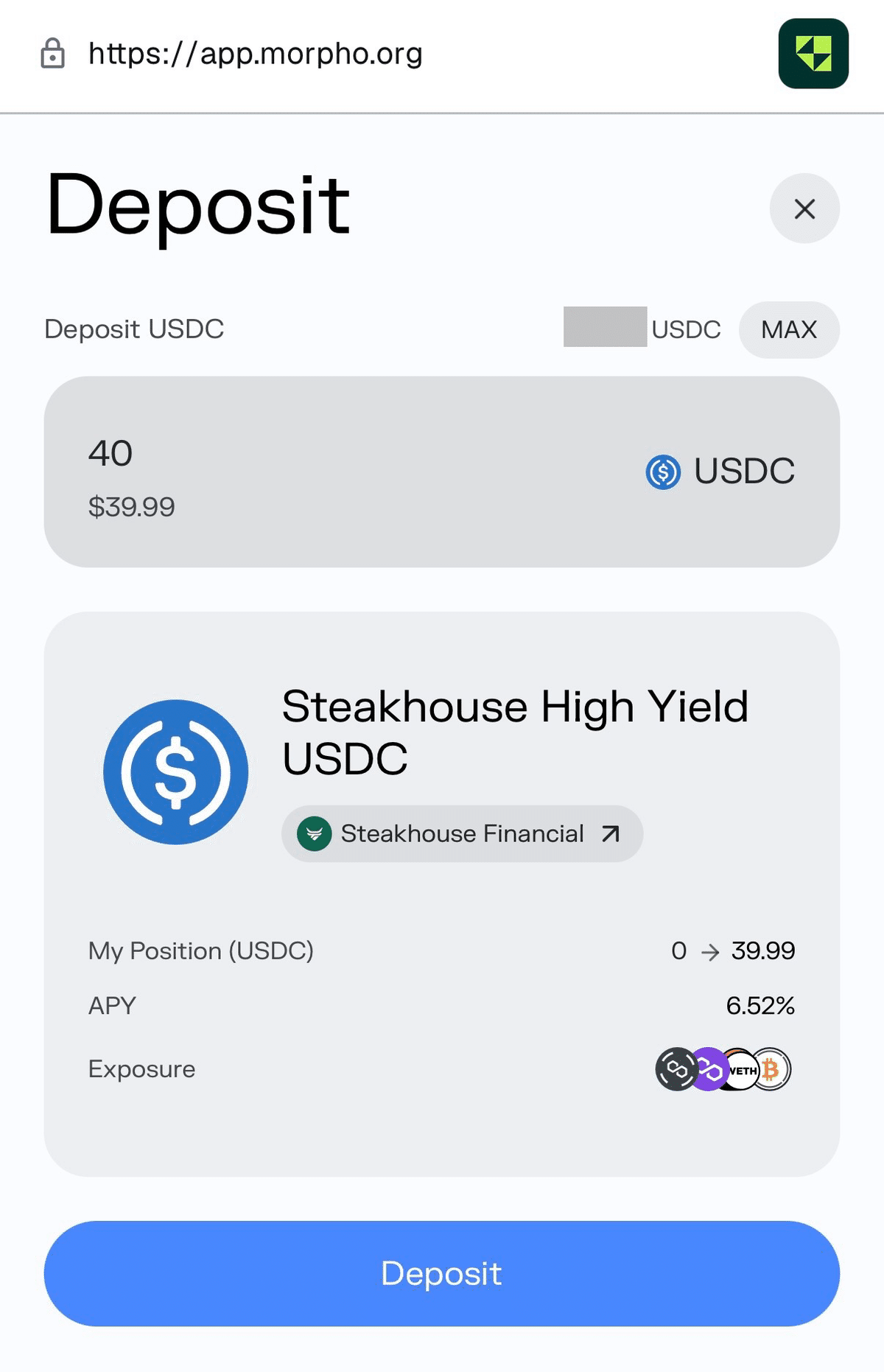Select the WETH exposure coin icon
This screenshot has height=1372, width=884.
[x=741, y=1069]
